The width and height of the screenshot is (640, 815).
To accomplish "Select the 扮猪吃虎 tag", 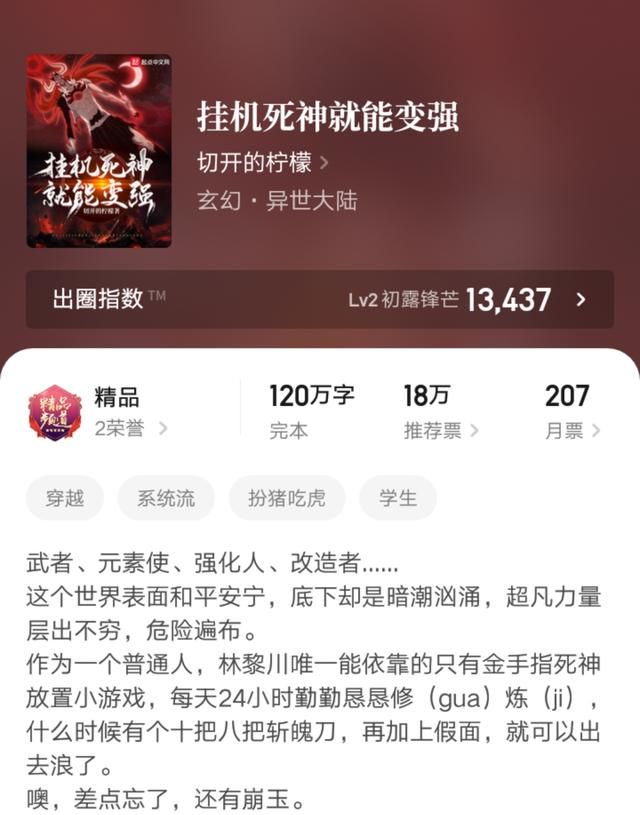I will pos(287,498).
